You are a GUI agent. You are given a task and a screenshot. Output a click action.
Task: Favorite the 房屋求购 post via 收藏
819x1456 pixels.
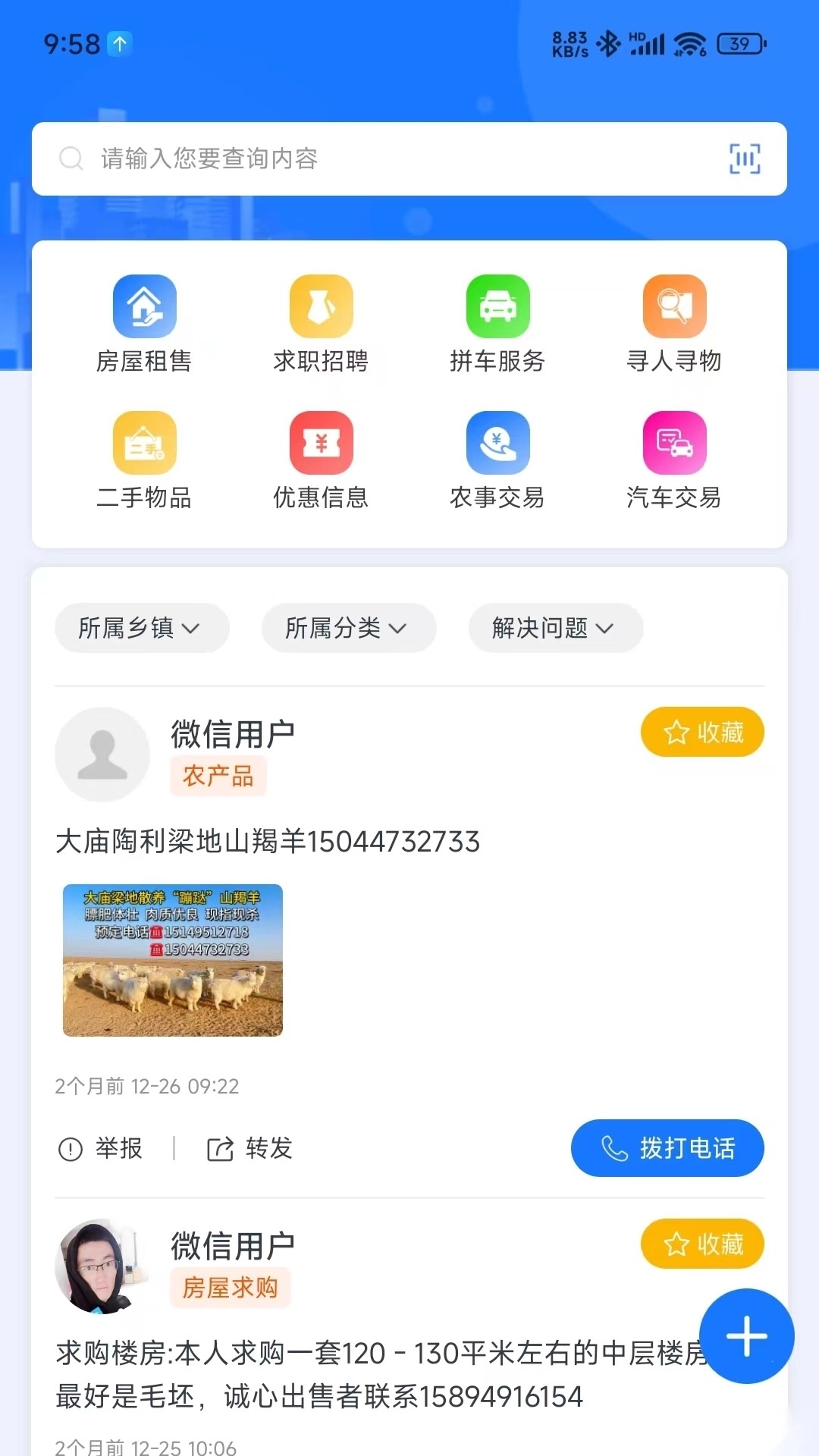701,1244
